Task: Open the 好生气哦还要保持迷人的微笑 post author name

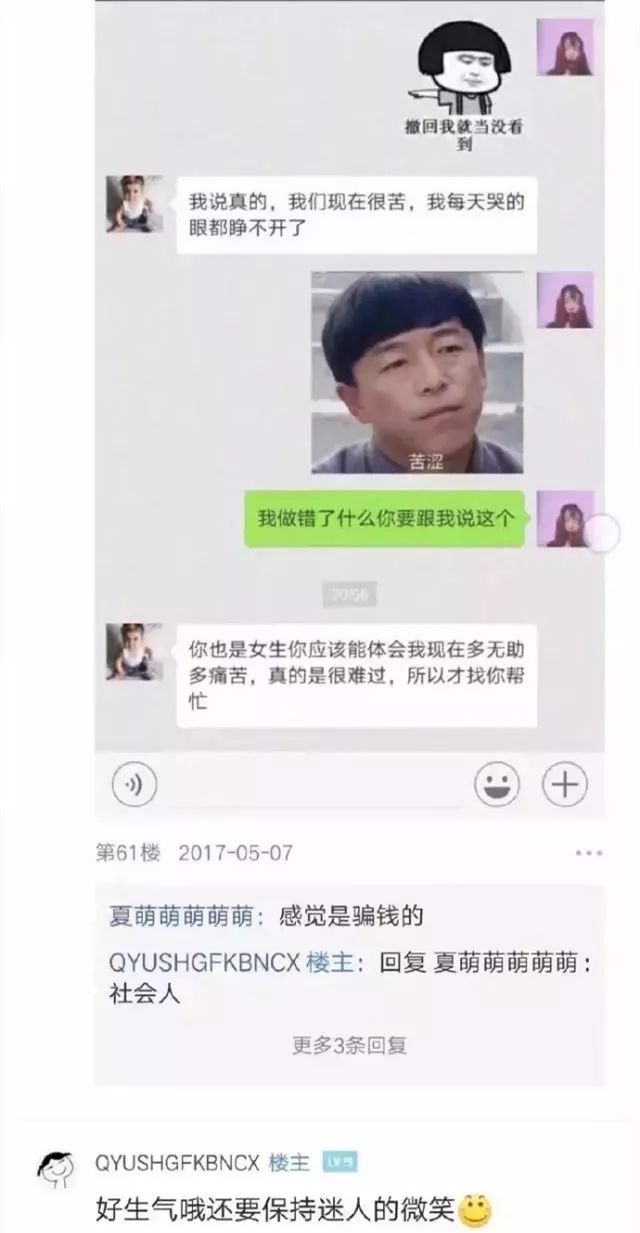Action: tap(177, 1162)
